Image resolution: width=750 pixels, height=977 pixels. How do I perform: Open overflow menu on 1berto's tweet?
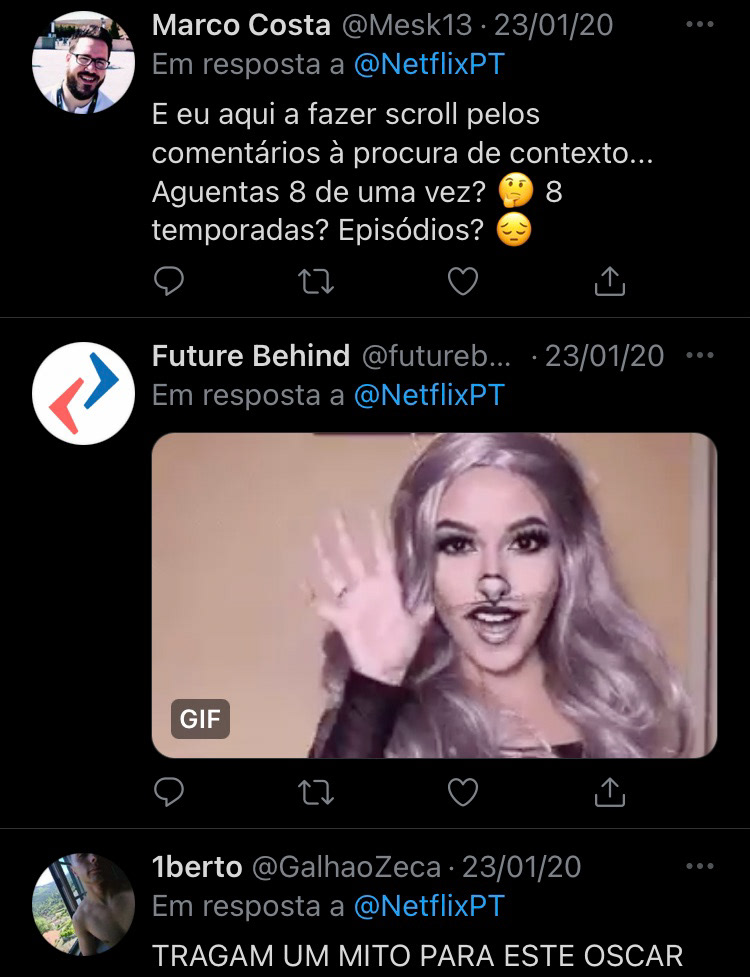point(702,866)
